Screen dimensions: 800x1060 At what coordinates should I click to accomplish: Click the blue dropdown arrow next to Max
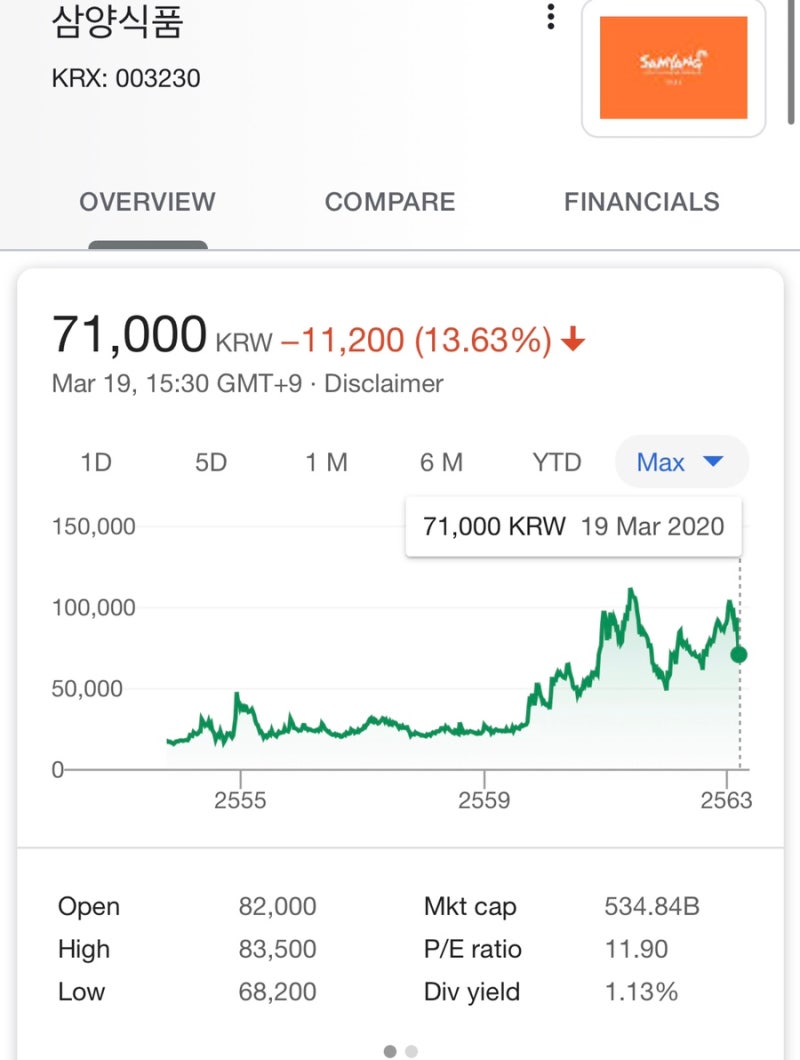tap(713, 462)
